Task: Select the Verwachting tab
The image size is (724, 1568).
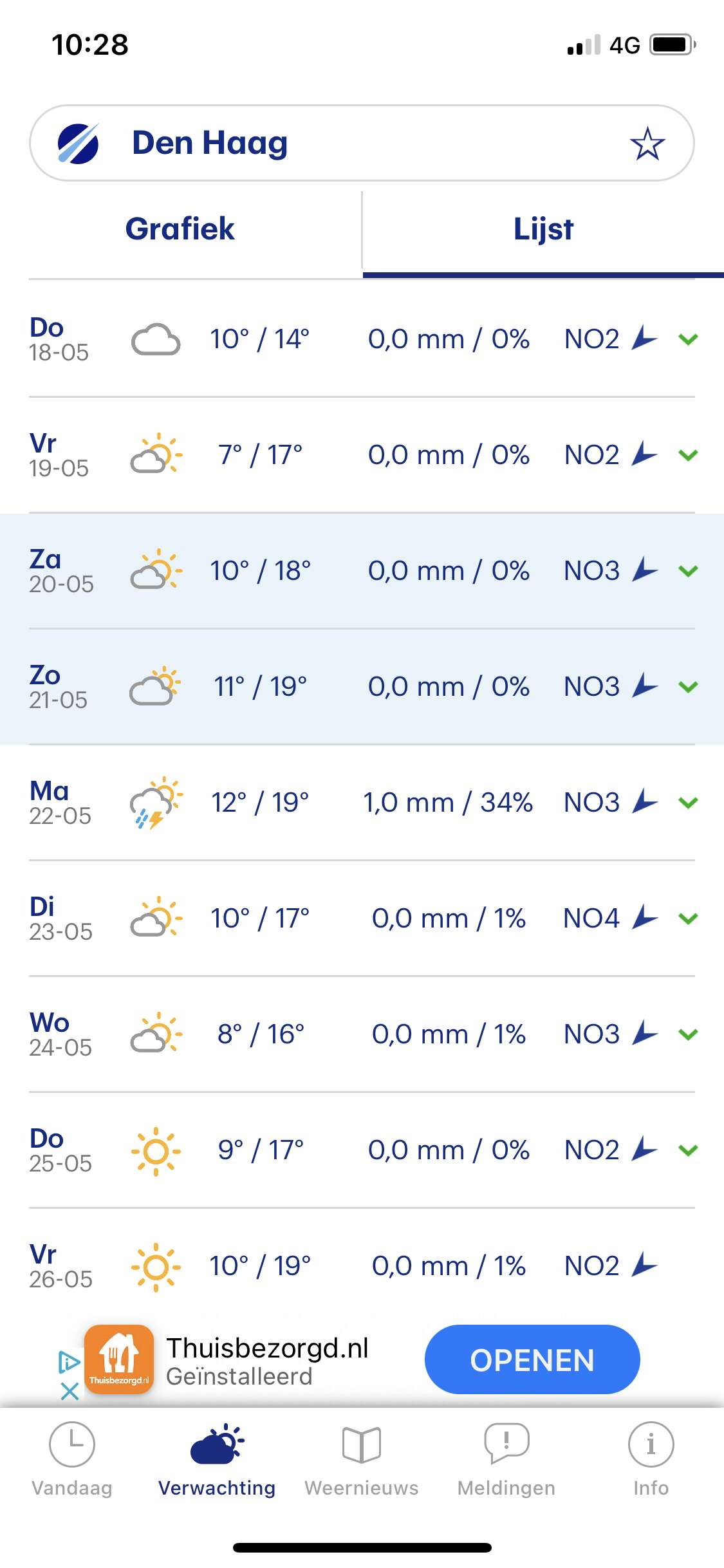Action: (217, 1460)
